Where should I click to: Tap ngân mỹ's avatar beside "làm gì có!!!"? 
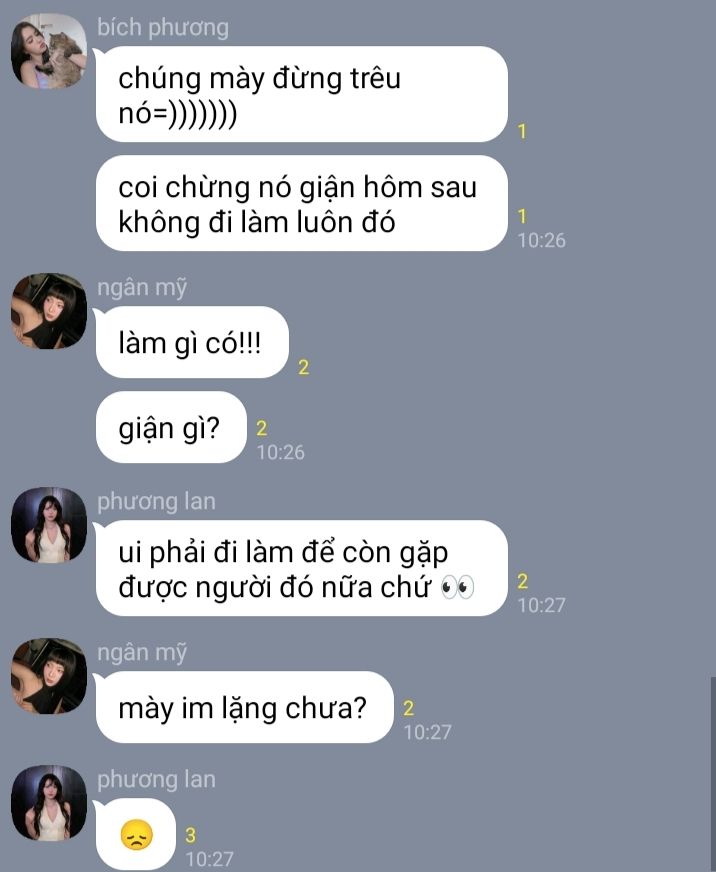coord(48,311)
